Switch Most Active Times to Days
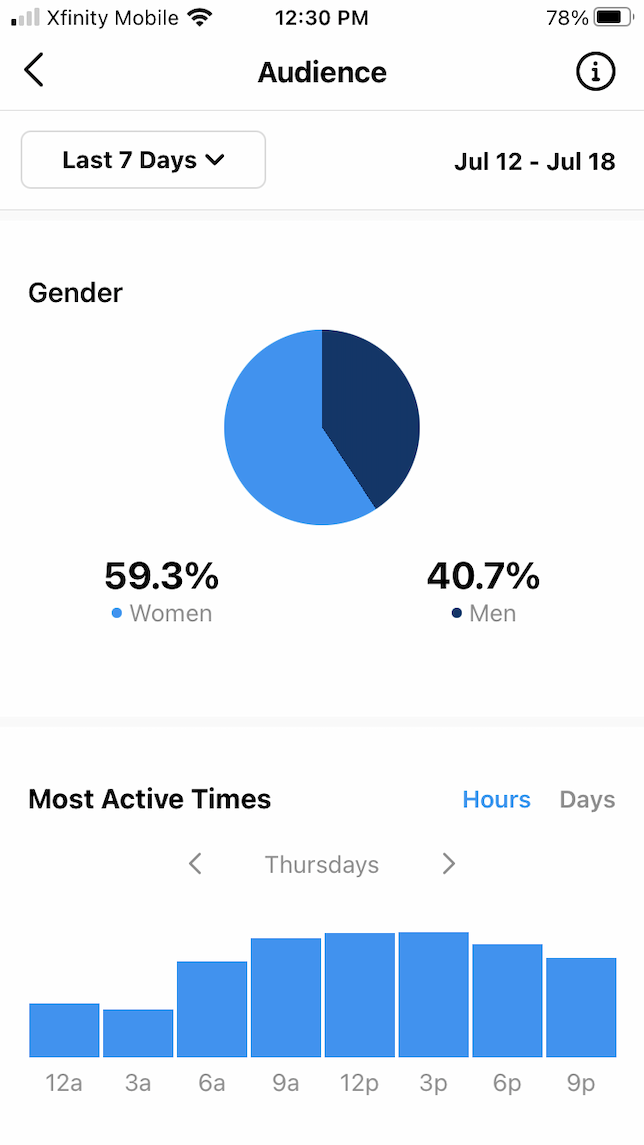 coord(587,800)
